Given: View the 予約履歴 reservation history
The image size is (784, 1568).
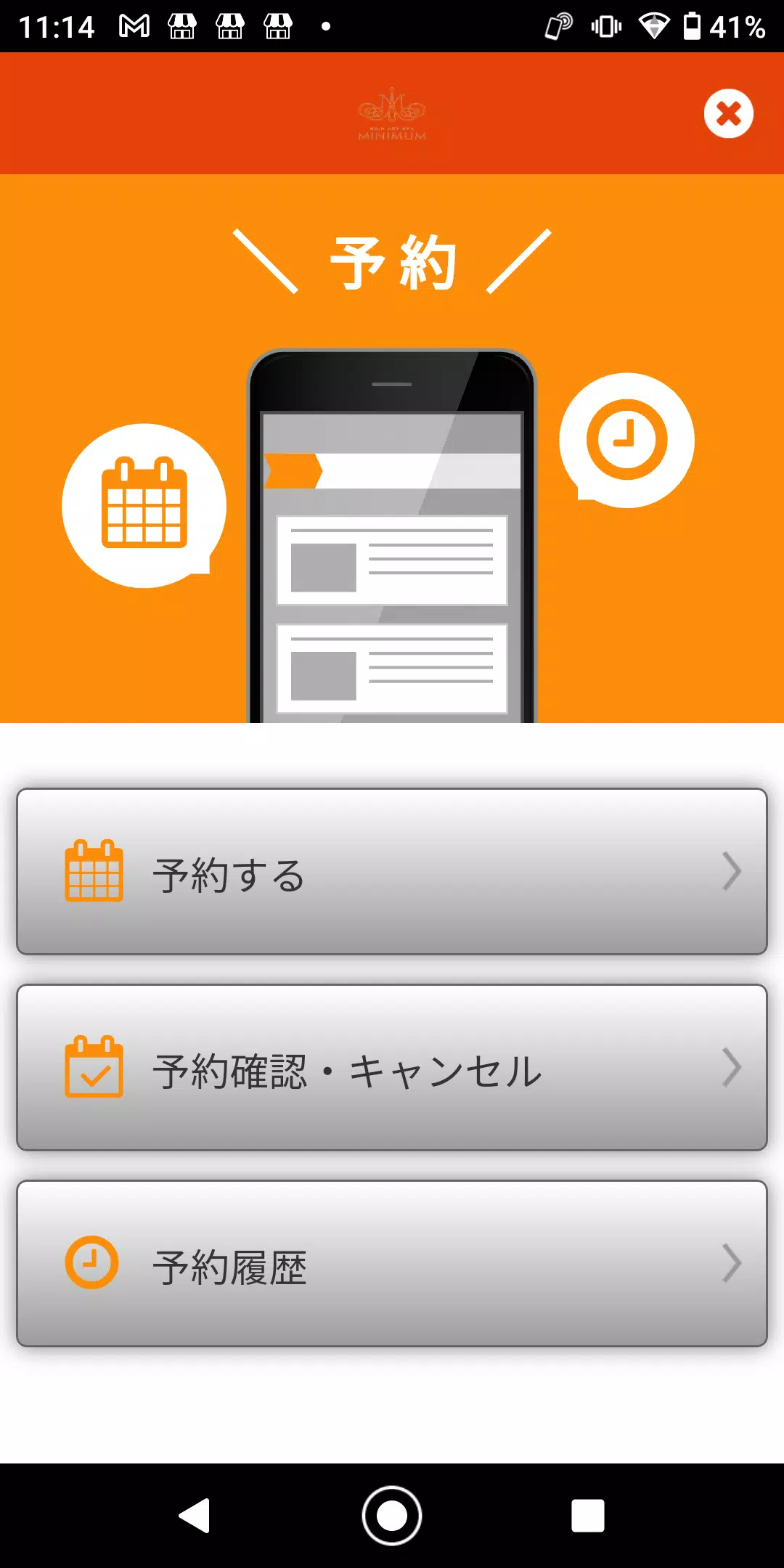Looking at the screenshot, I should [392, 1261].
